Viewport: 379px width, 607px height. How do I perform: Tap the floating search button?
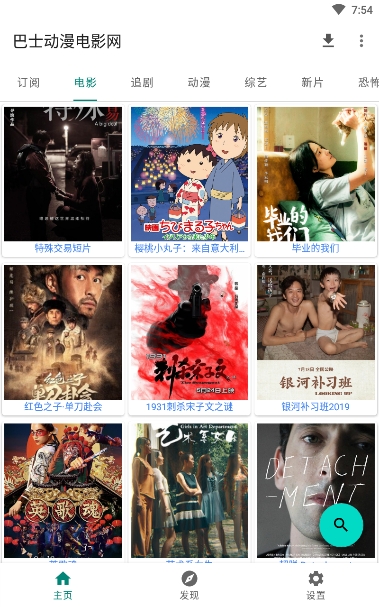pos(341,525)
